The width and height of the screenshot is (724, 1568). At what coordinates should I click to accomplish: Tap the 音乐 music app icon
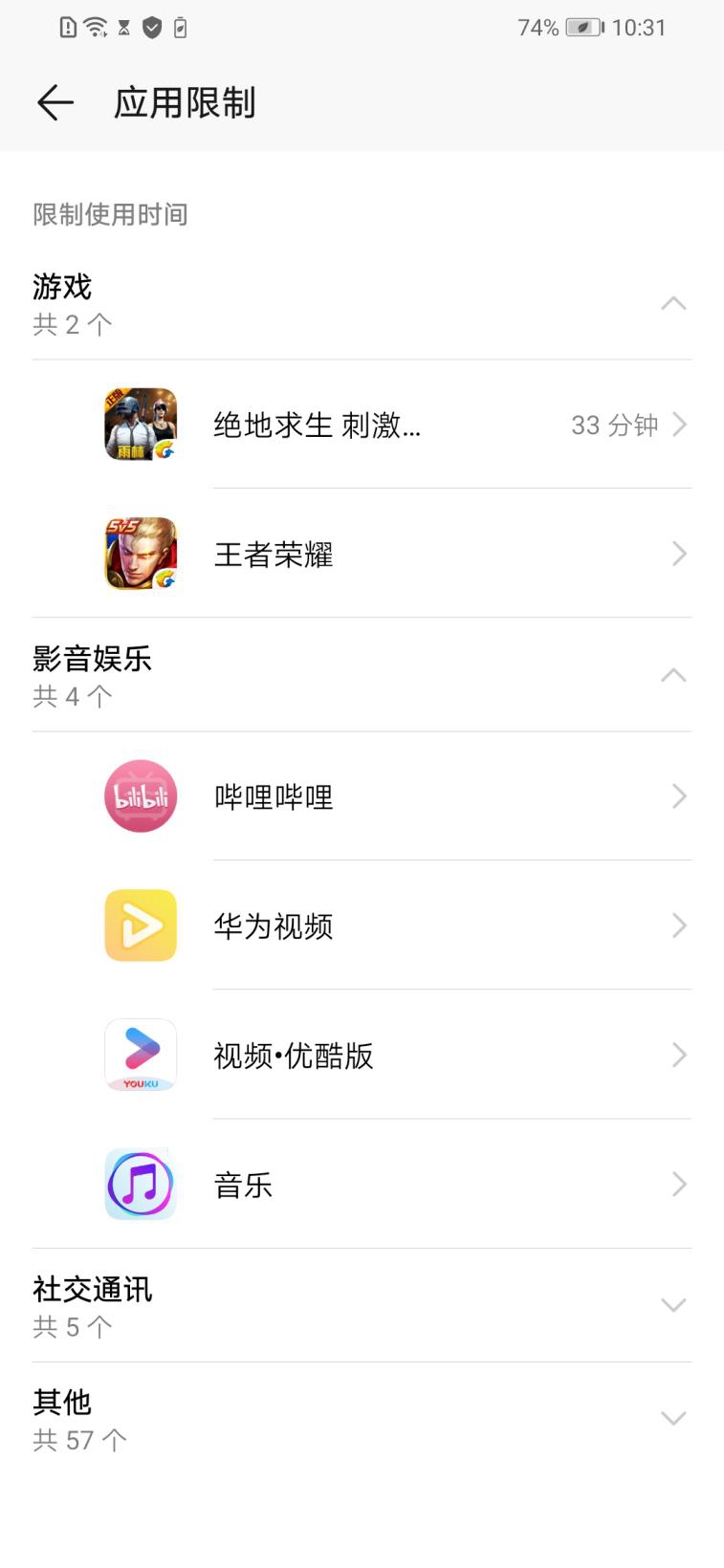tap(140, 1184)
